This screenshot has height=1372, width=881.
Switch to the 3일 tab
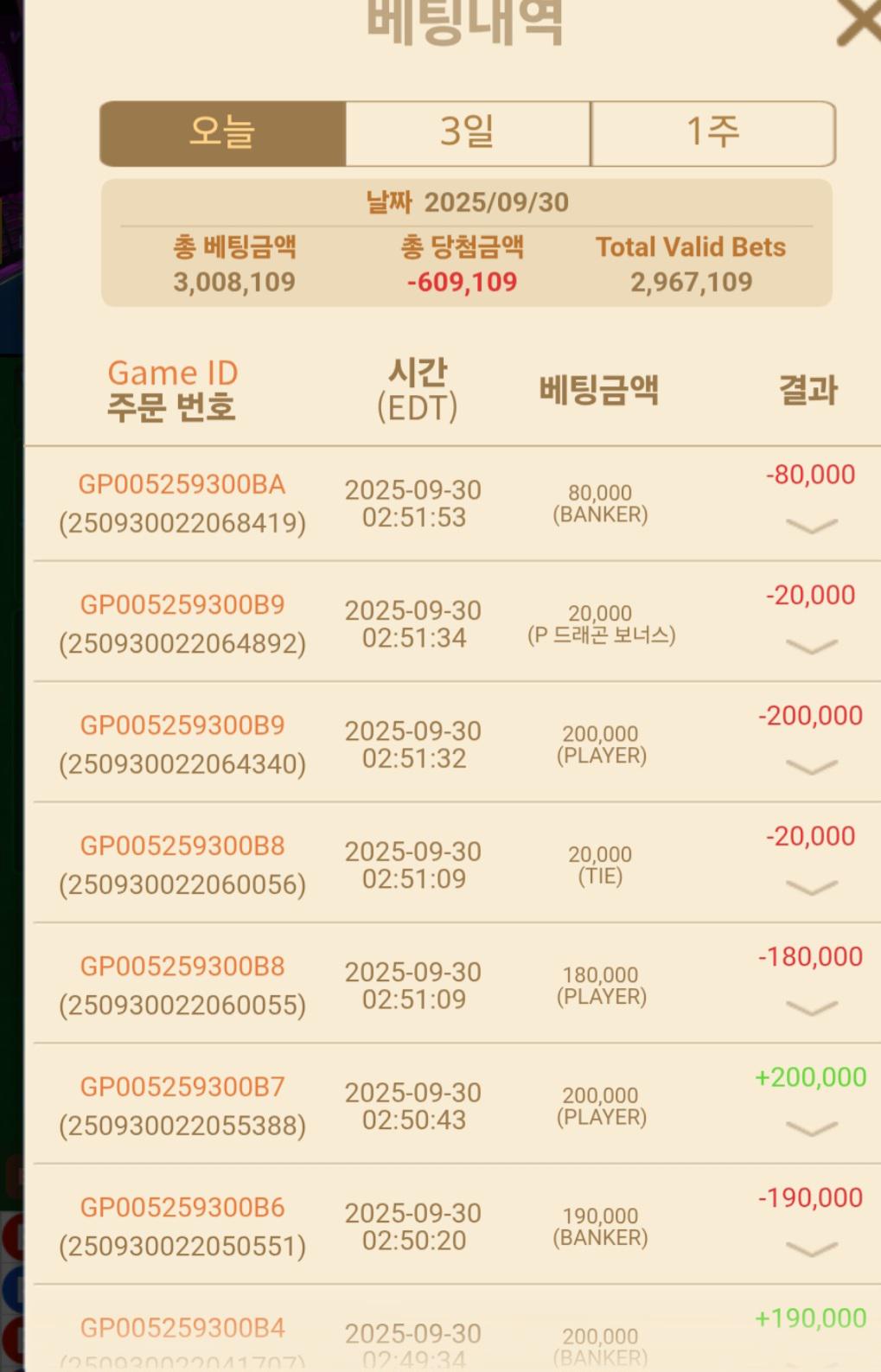point(468,133)
